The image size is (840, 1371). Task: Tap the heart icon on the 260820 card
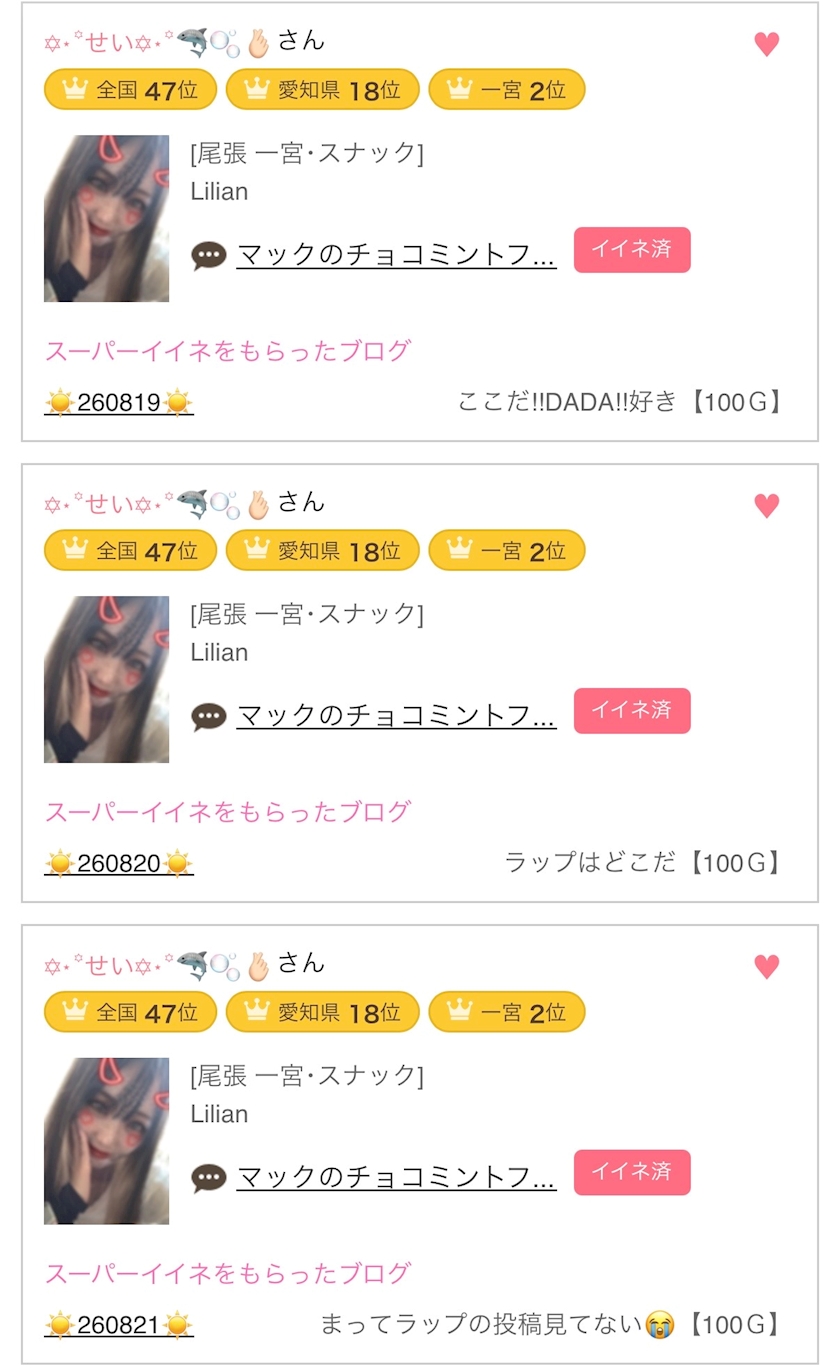[x=766, y=505]
